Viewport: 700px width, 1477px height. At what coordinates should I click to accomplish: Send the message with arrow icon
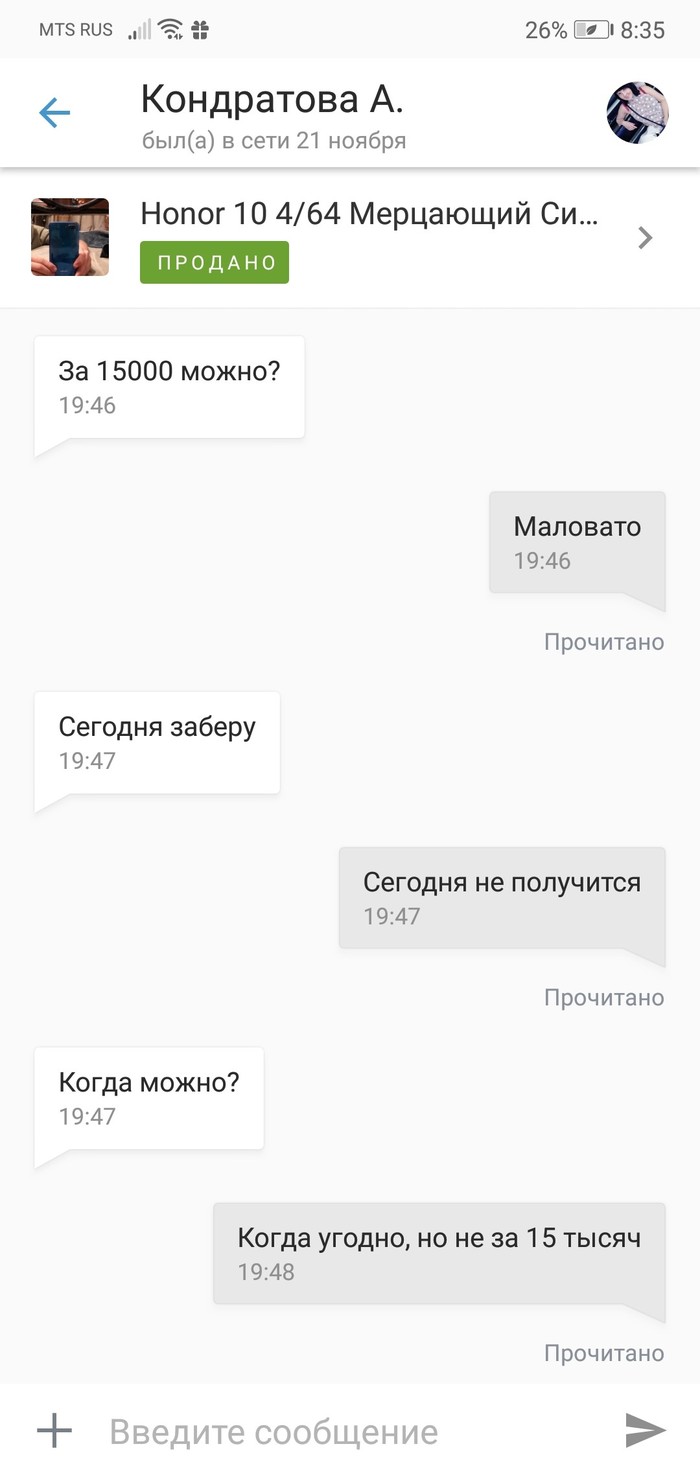[x=645, y=1431]
